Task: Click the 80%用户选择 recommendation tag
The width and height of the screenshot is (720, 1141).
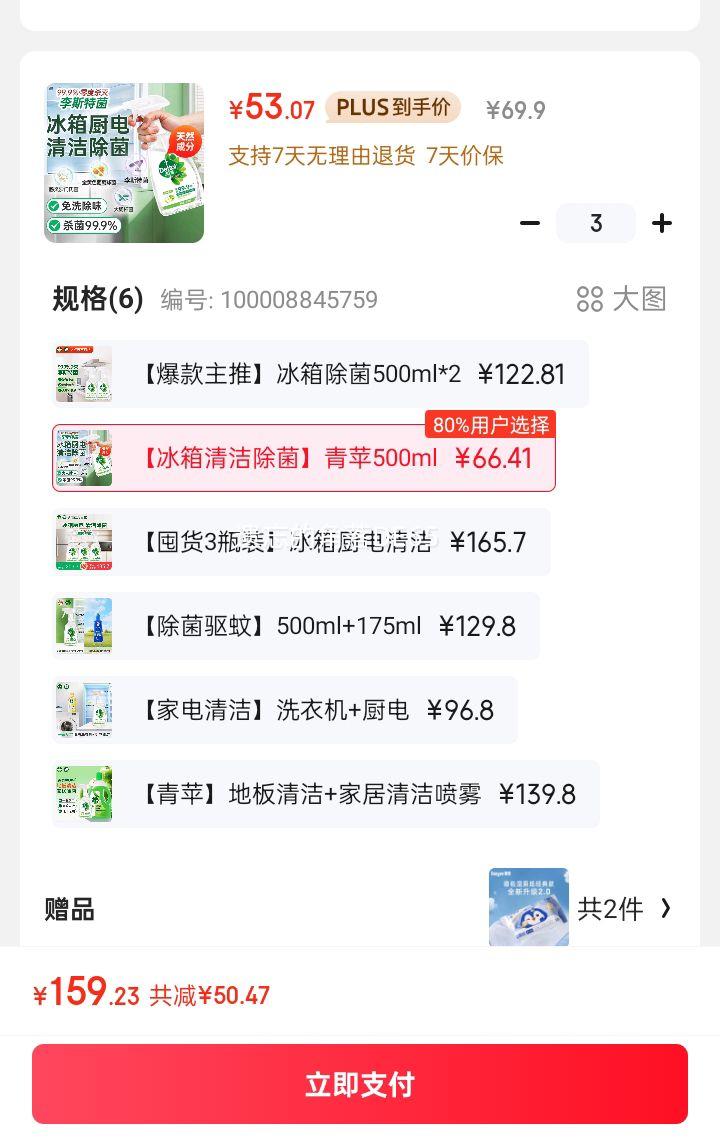Action: [489, 424]
